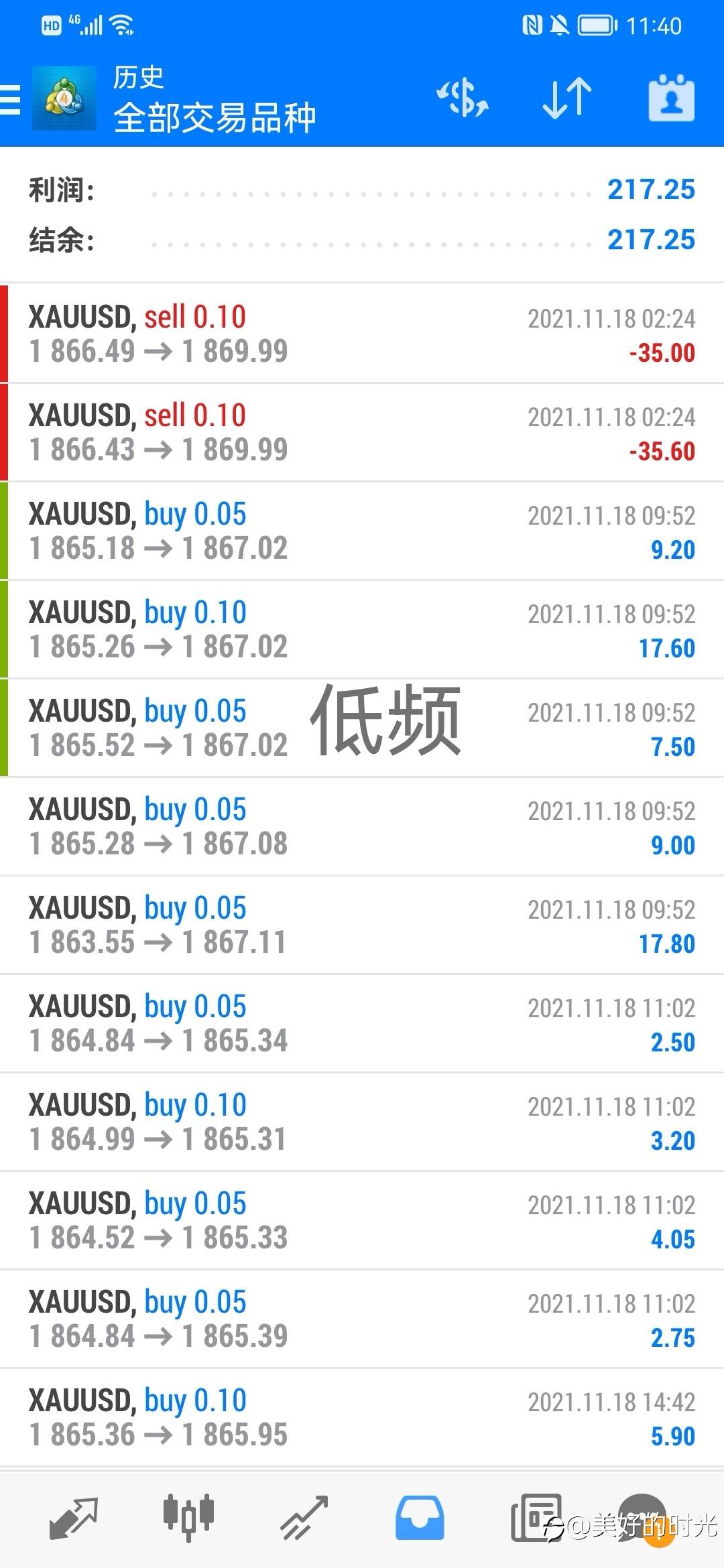Screen dimensions: 724x1568
Task: Select the buy trade with 4.05 profit
Action: click(x=362, y=1220)
